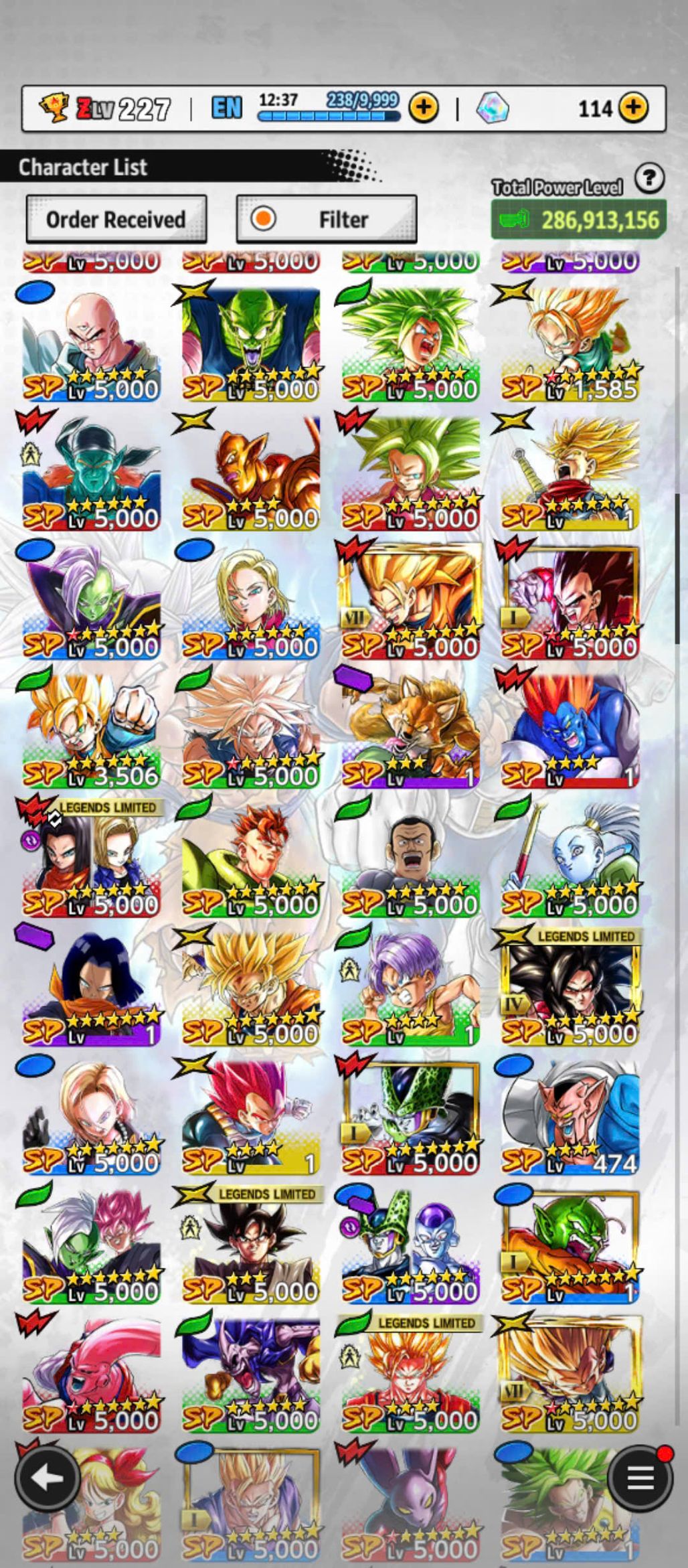Open the character Filter button

tap(327, 219)
